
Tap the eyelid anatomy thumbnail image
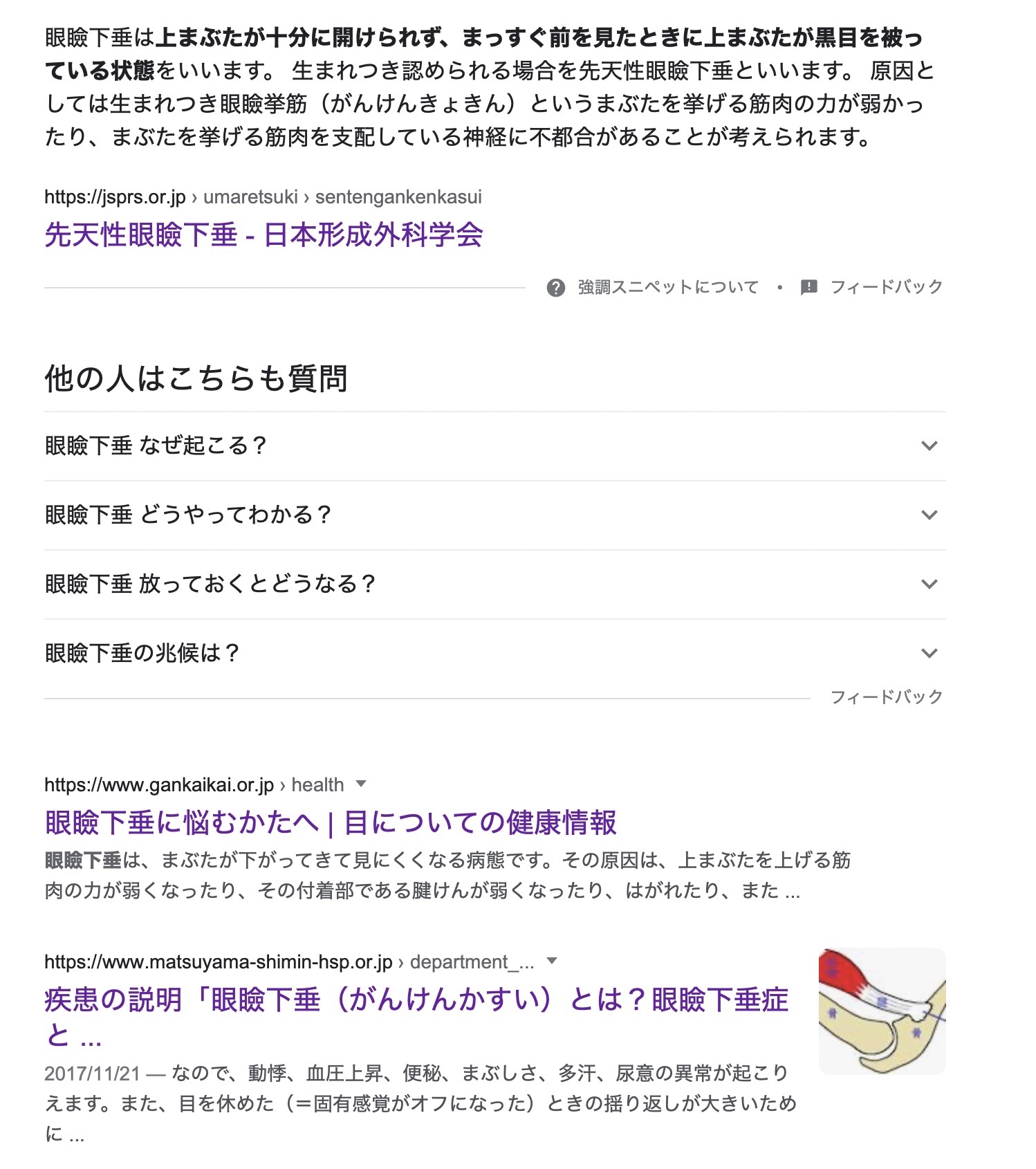pos(882,1011)
